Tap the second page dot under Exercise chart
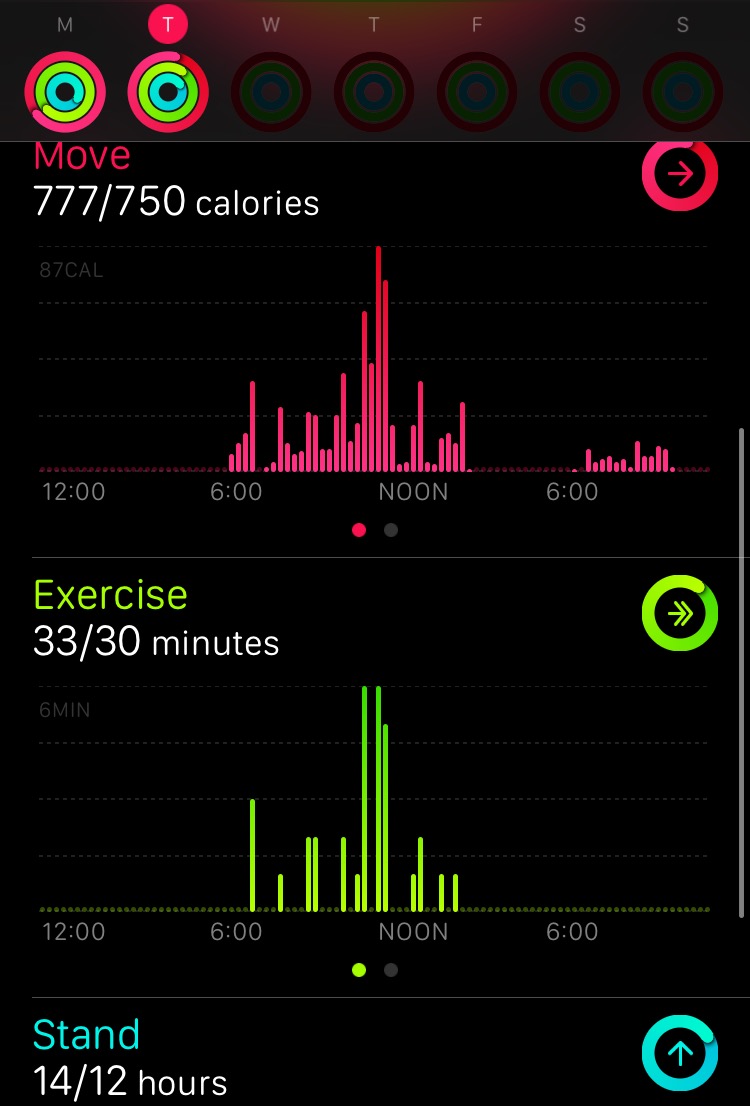The height and width of the screenshot is (1106, 750). tap(391, 970)
